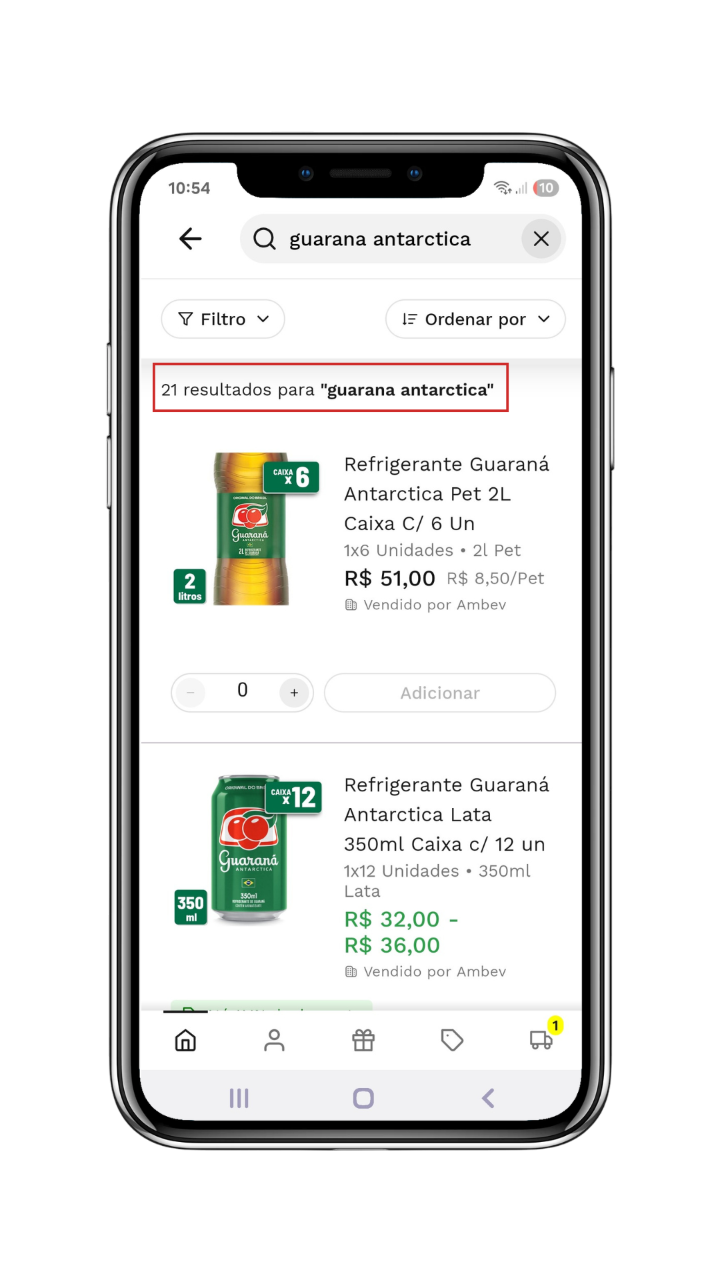
Task: Open the Guaraná Antarctica Lata 350ml product
Action: tap(446, 814)
